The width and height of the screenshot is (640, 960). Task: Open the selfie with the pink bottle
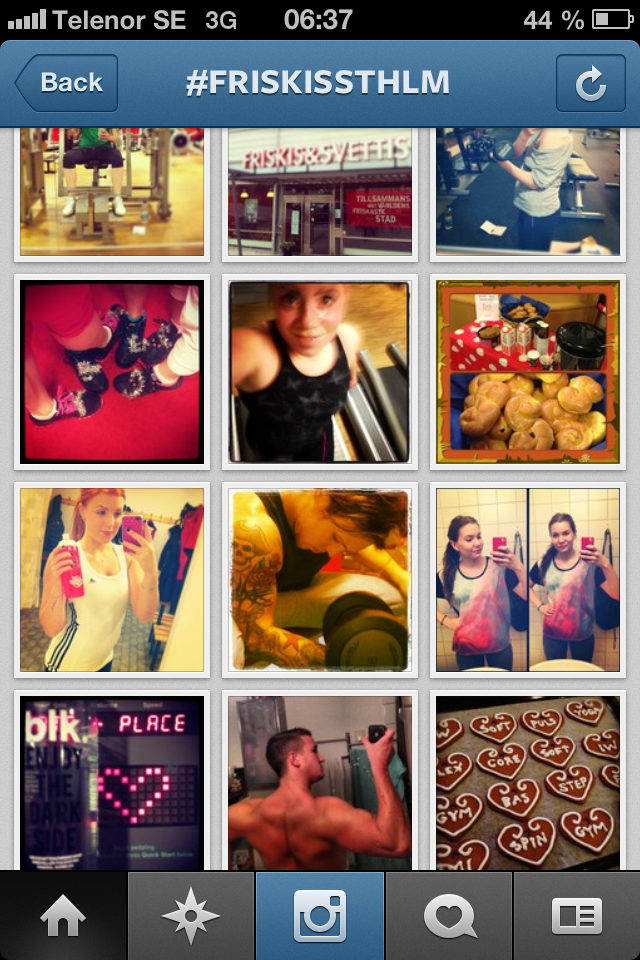coord(112,580)
